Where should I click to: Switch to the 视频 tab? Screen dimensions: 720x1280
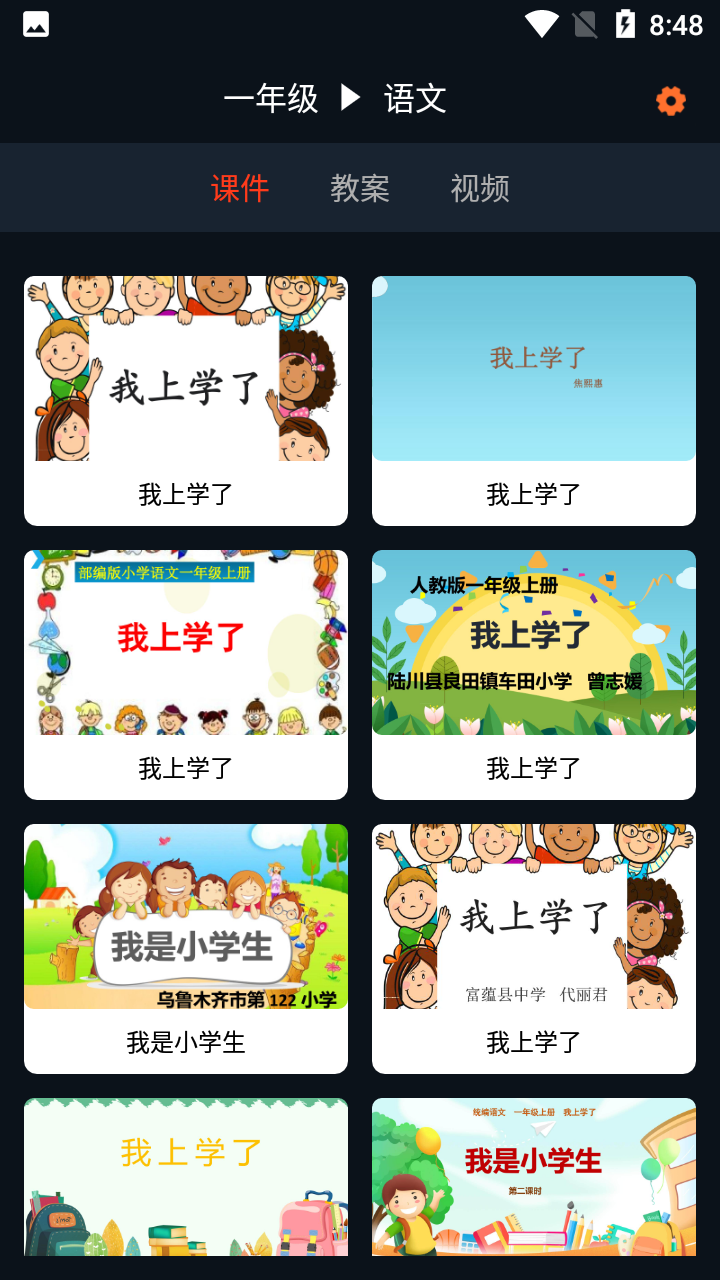point(482,187)
